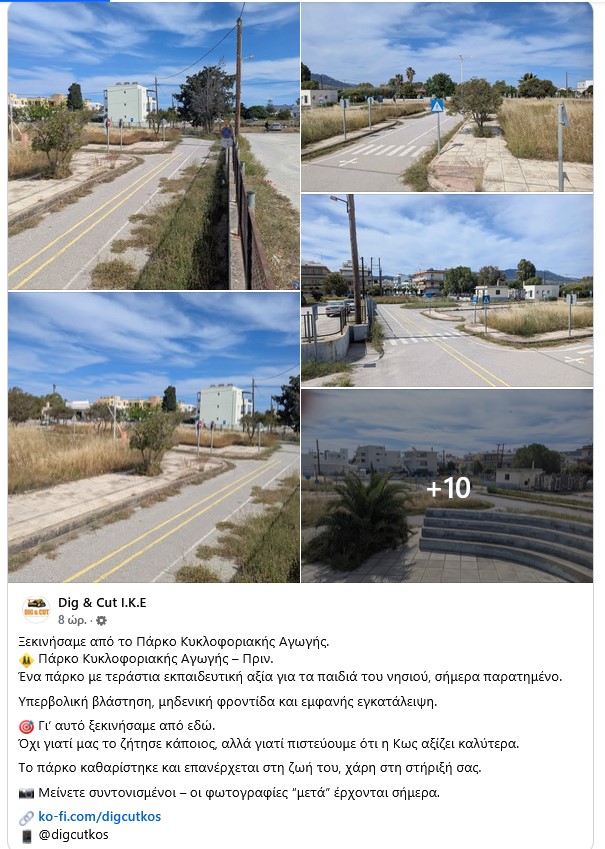This screenshot has height=849, width=605.
Task: Tap the Dig & Cut profile avatar
Action: tap(36, 609)
